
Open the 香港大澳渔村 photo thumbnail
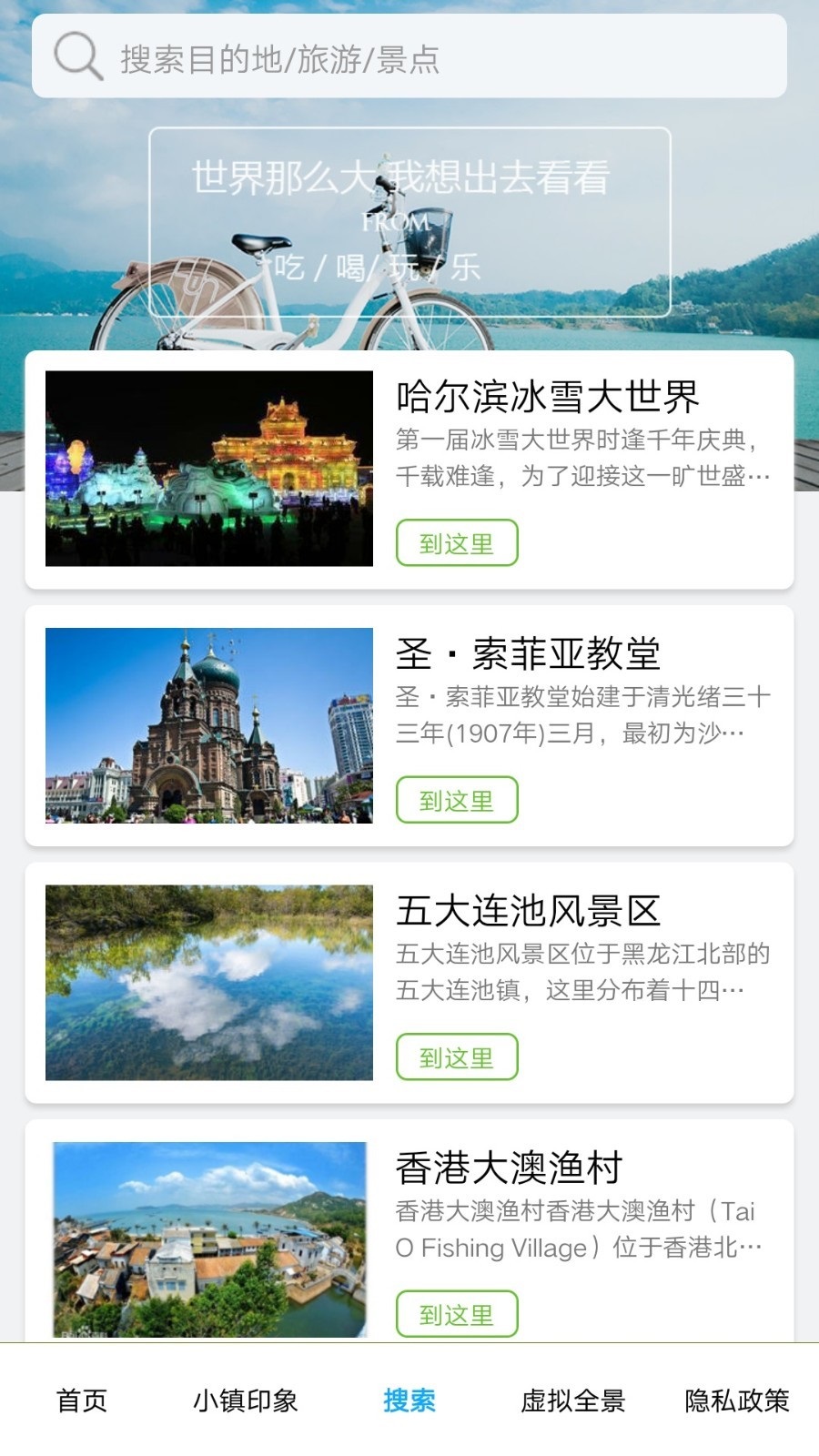[211, 1239]
